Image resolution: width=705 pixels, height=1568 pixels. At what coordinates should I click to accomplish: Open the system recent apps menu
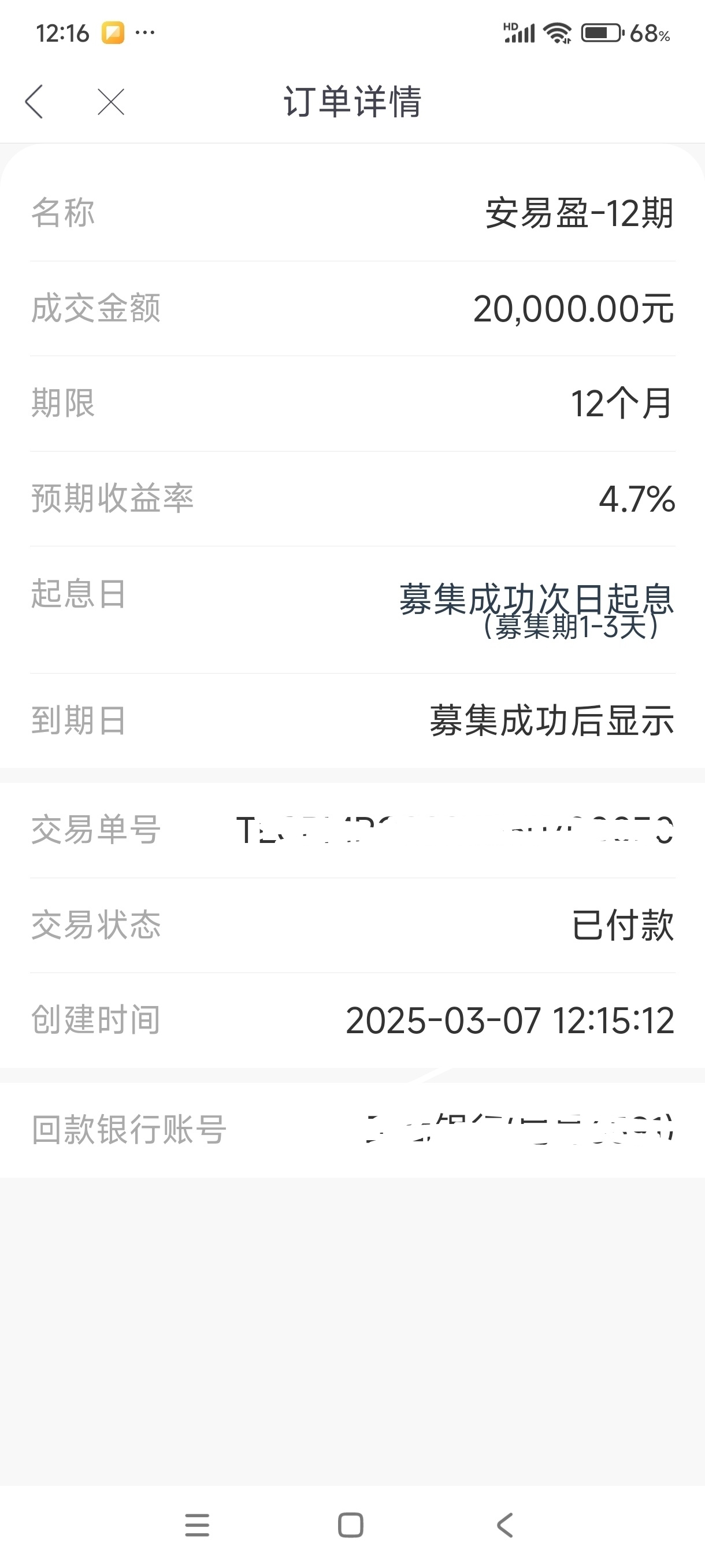(x=197, y=1525)
